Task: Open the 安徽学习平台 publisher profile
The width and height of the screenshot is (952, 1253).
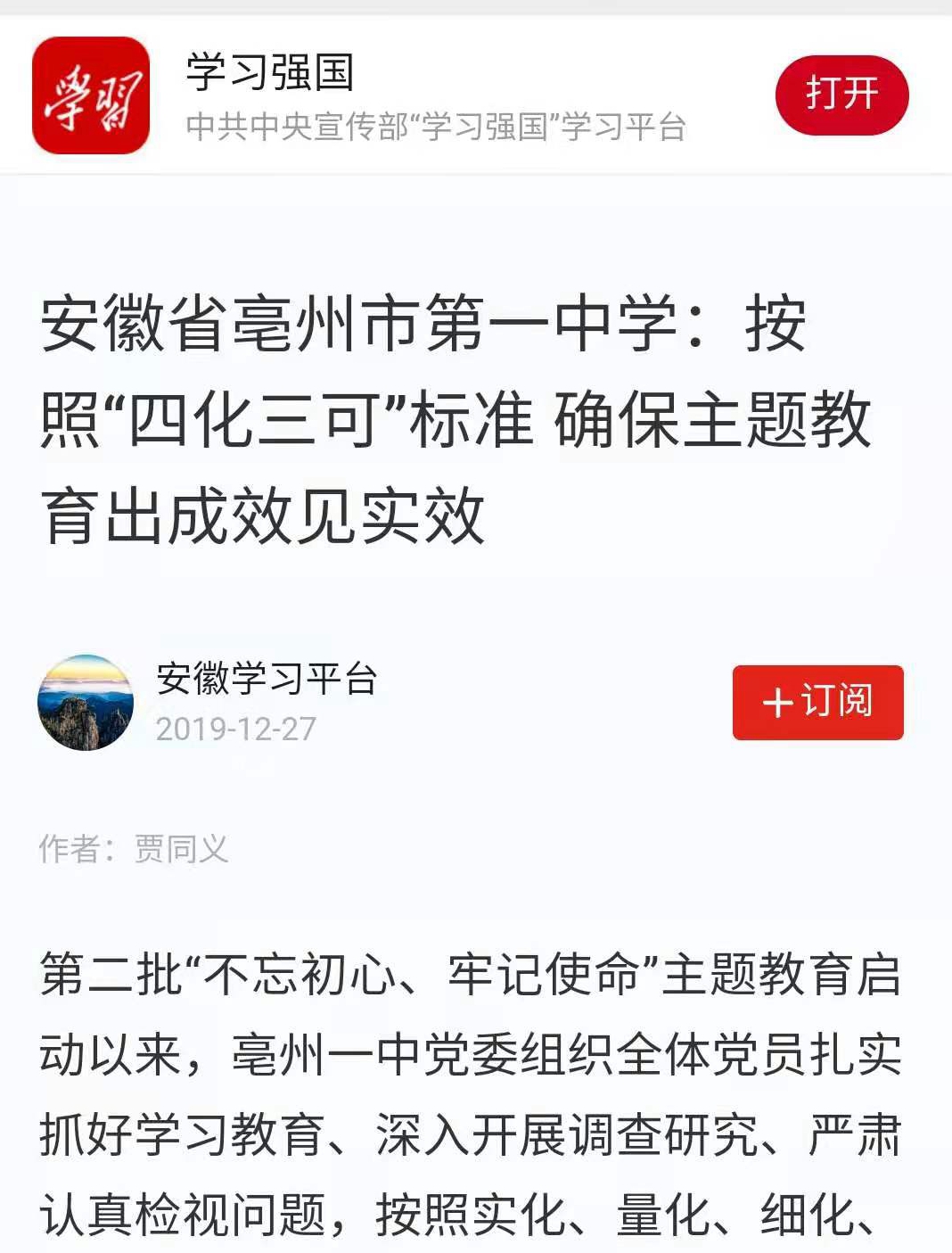Action: [x=266, y=679]
